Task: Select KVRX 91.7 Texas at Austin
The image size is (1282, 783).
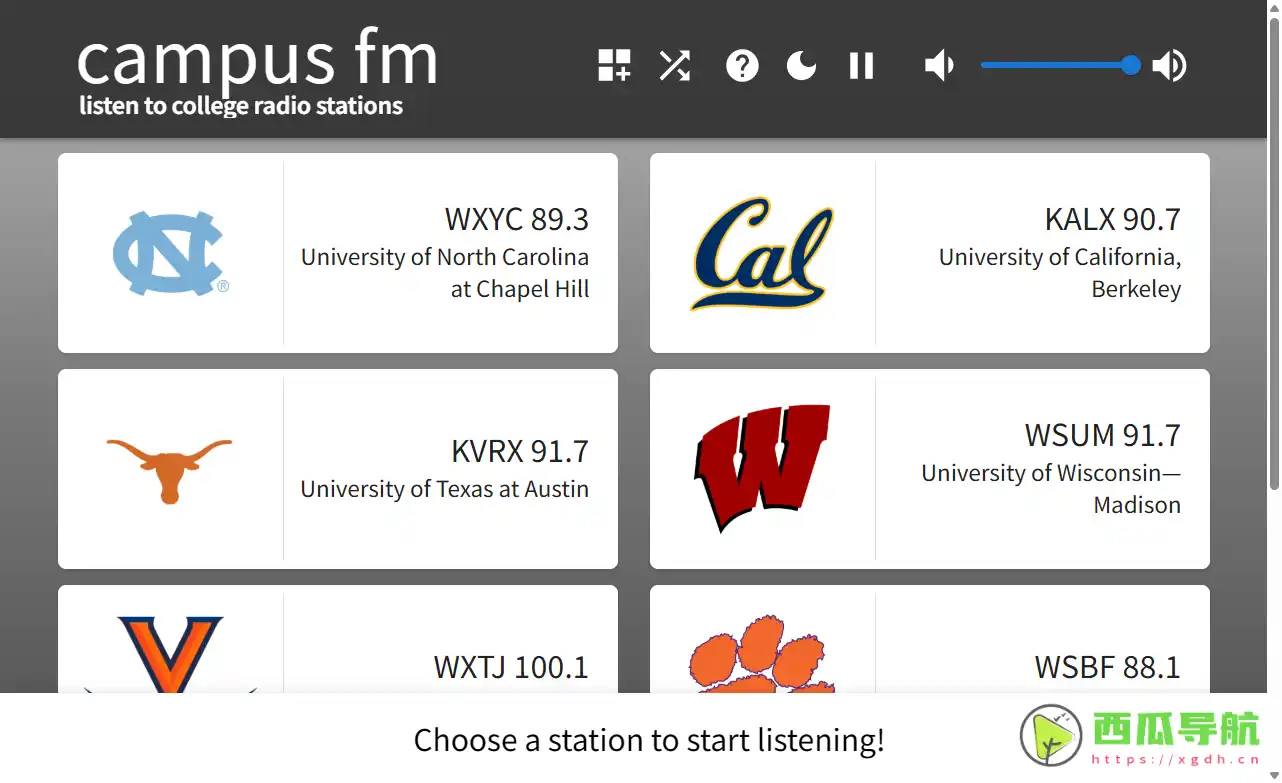Action: click(338, 469)
